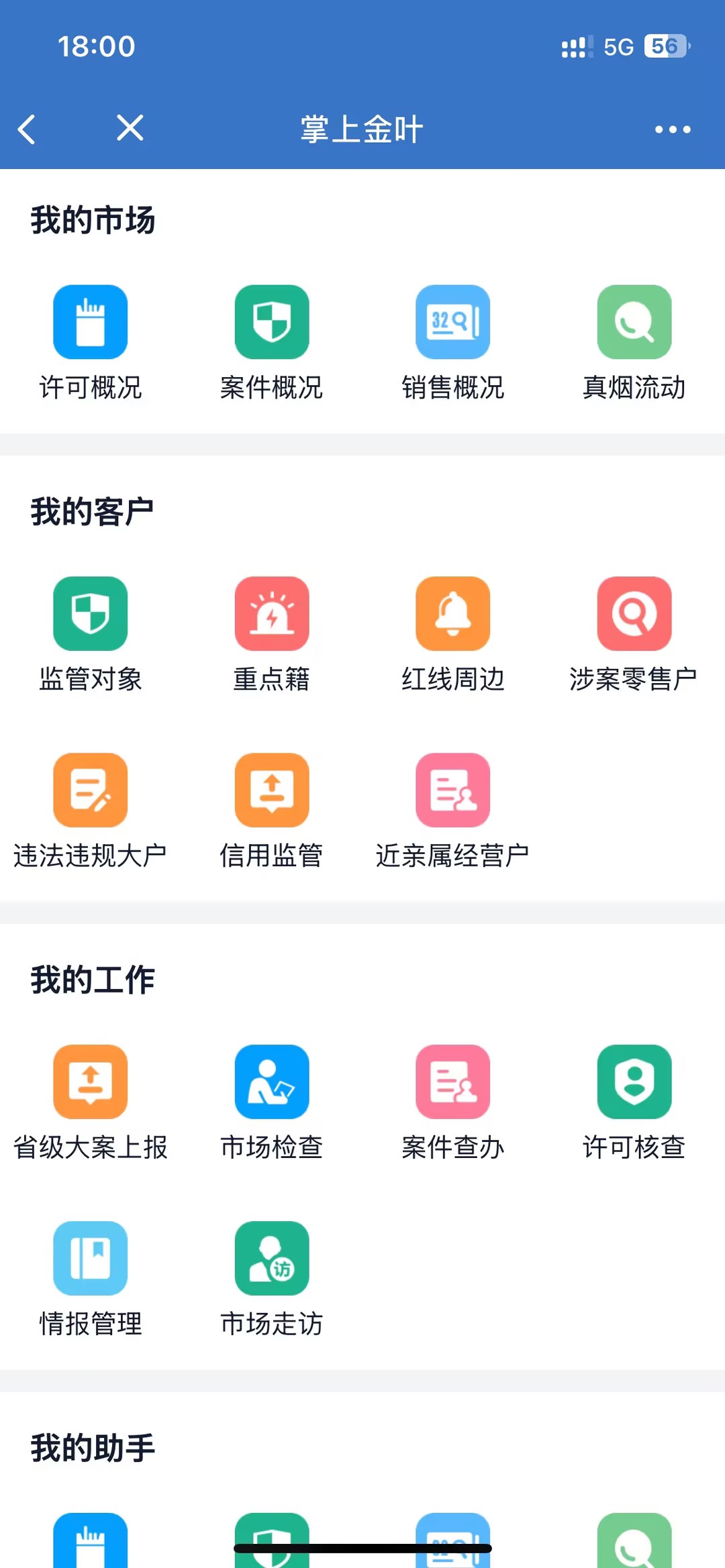Launch 省级大案上报
This screenshot has width=725, height=1568.
(x=91, y=1082)
